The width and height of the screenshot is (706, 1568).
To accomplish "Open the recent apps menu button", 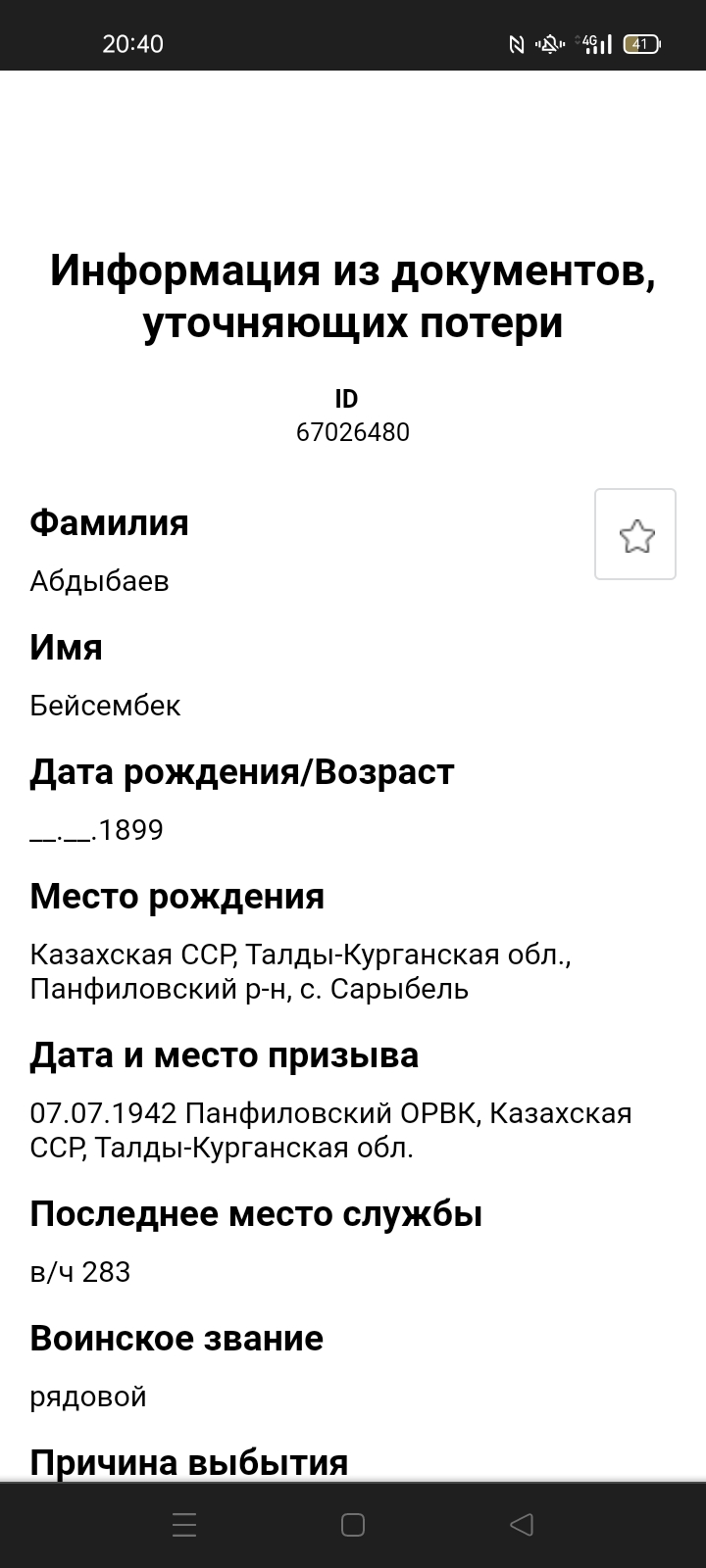I will pos(184,1524).
